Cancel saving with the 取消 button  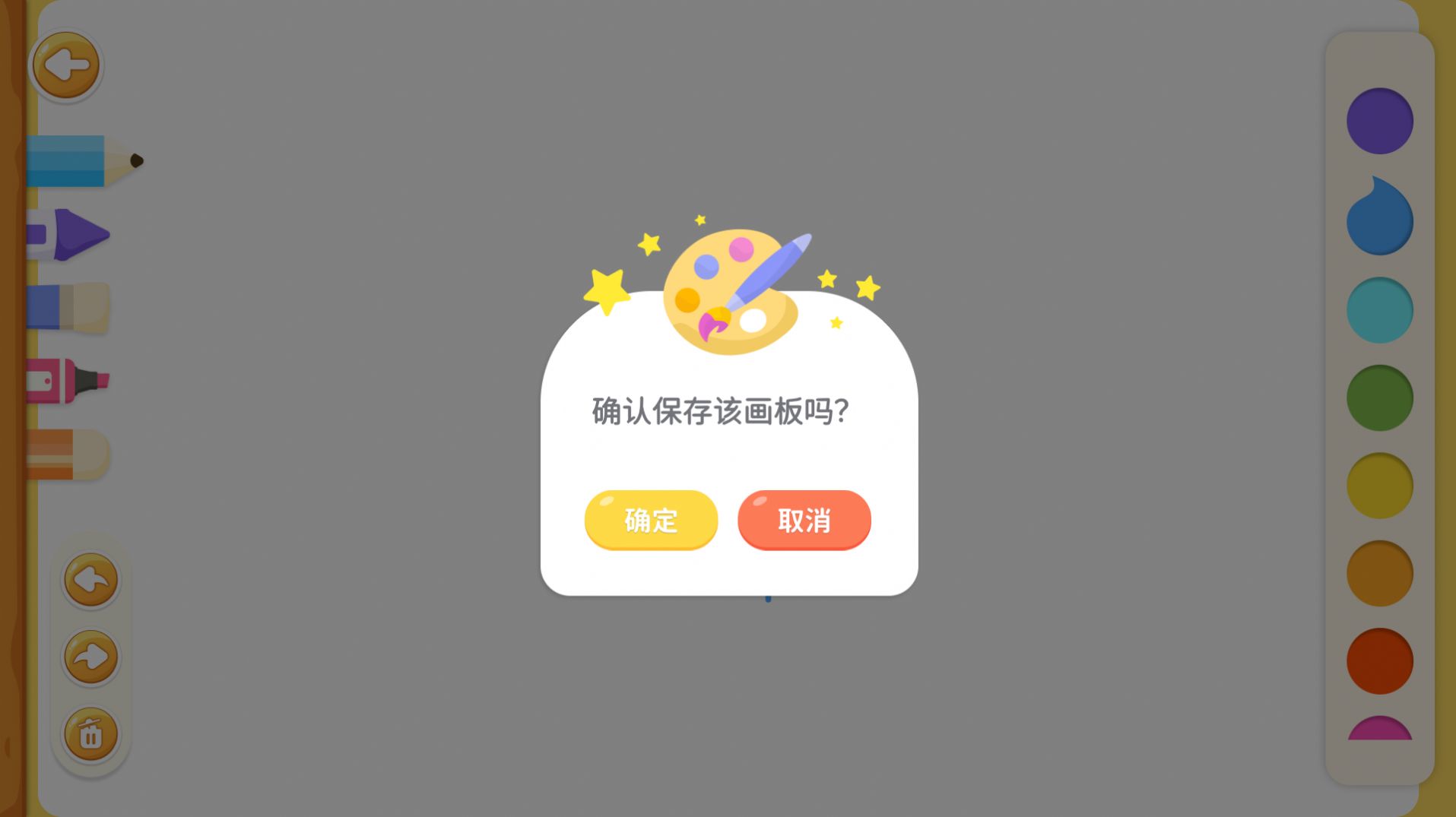(x=804, y=520)
